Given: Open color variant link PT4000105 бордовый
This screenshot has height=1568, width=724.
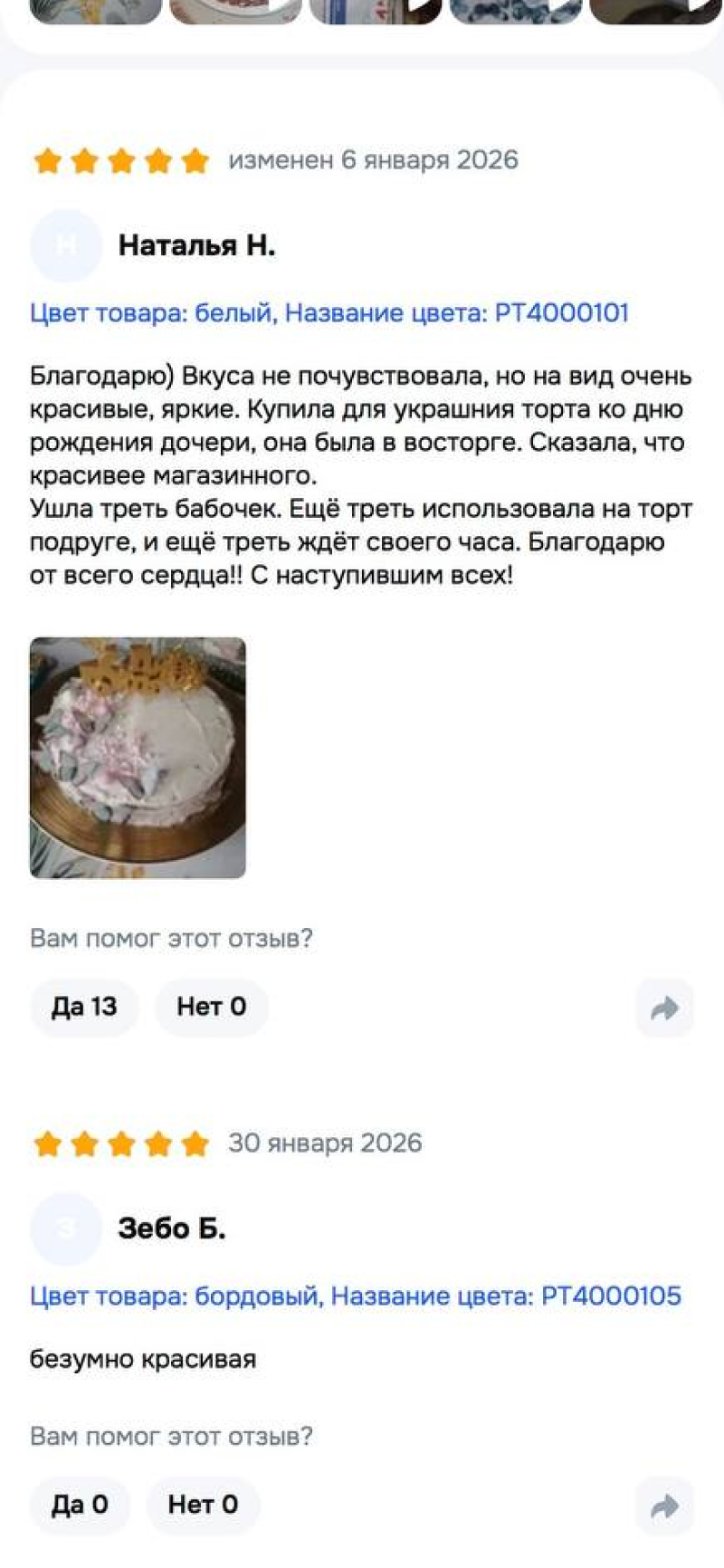Looking at the screenshot, I should pyautogui.click(x=355, y=1296).
